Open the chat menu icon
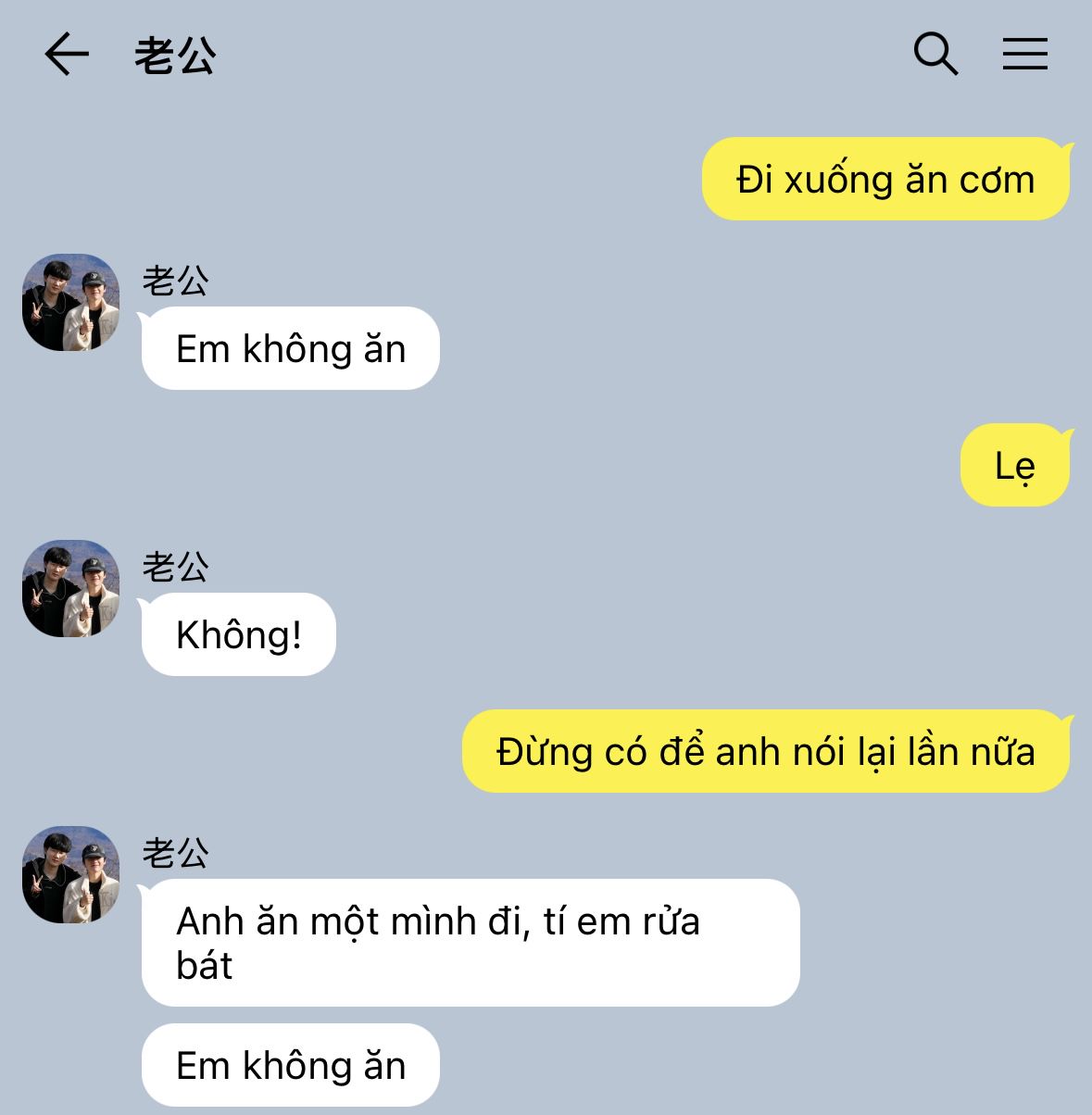 1024,54
